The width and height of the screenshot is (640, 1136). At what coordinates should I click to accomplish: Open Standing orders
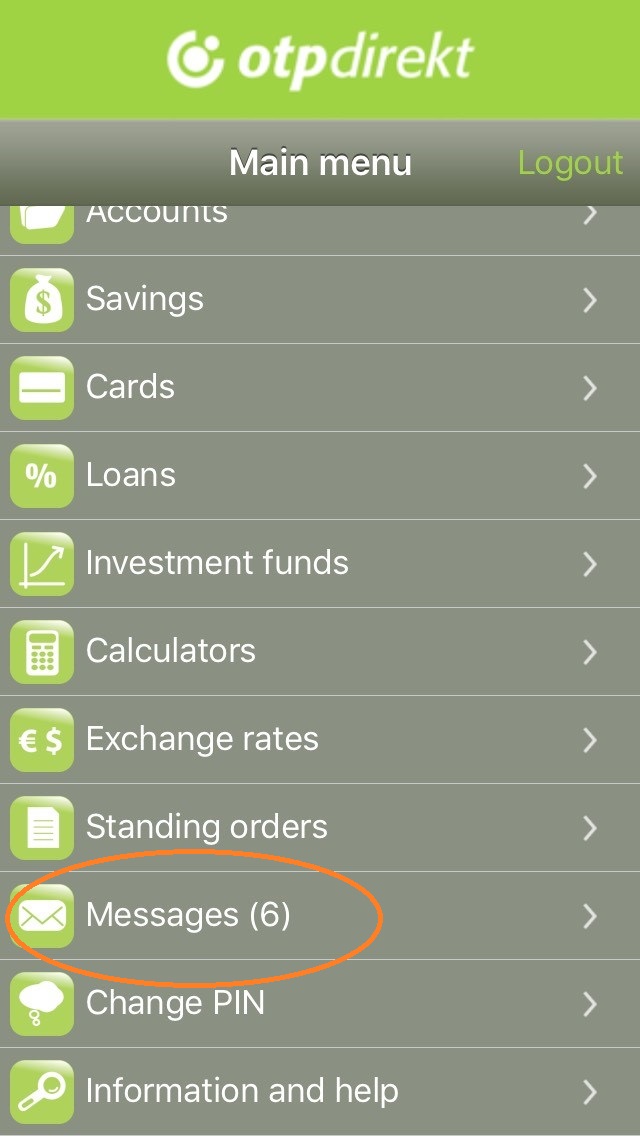click(320, 827)
